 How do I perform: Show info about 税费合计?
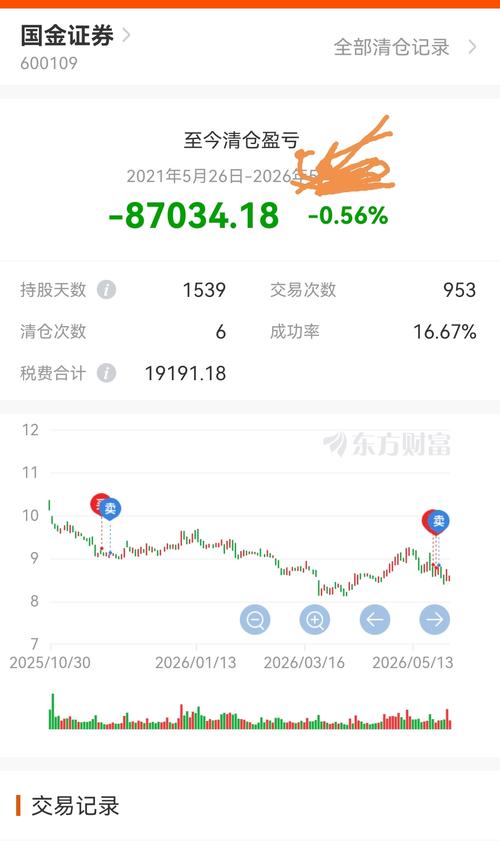click(x=106, y=373)
